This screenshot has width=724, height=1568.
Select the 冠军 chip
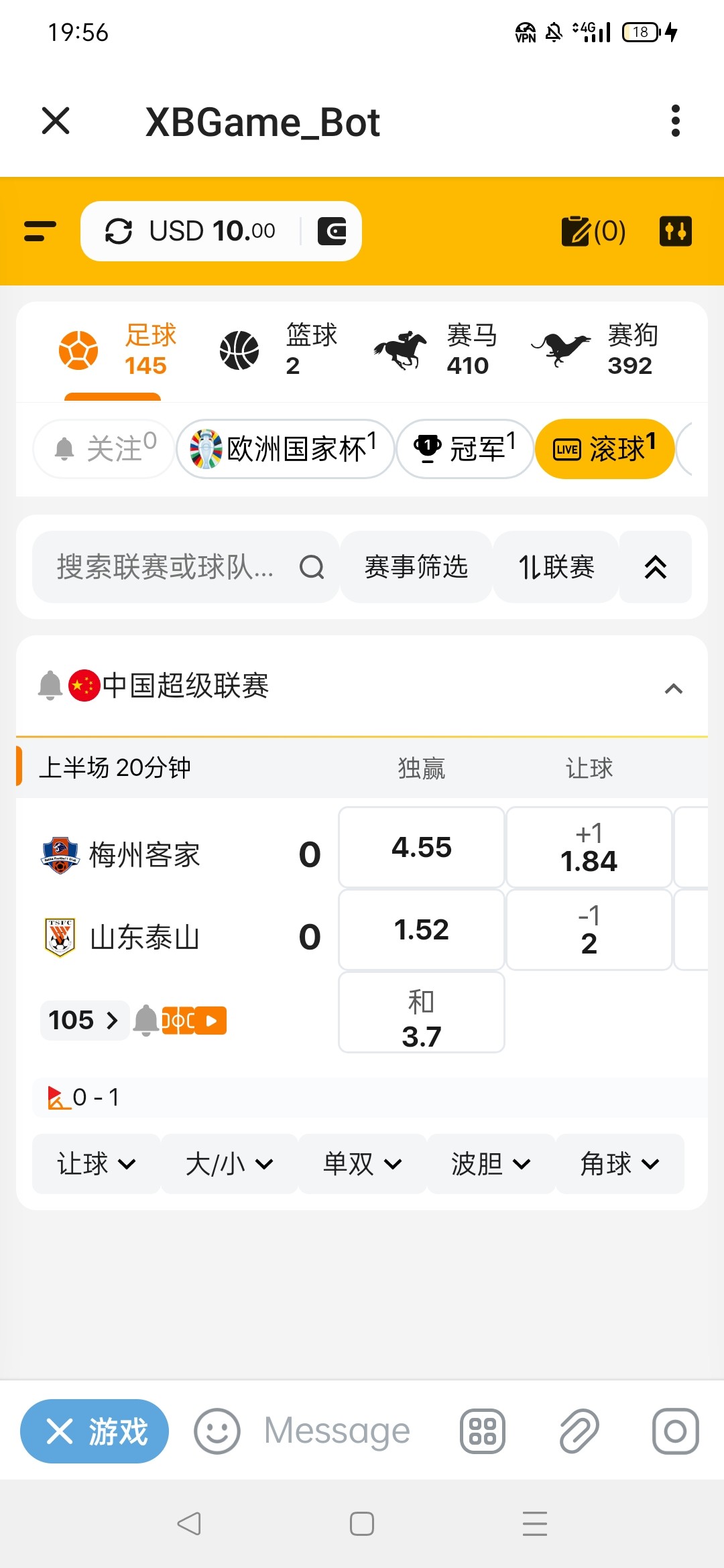tap(465, 449)
